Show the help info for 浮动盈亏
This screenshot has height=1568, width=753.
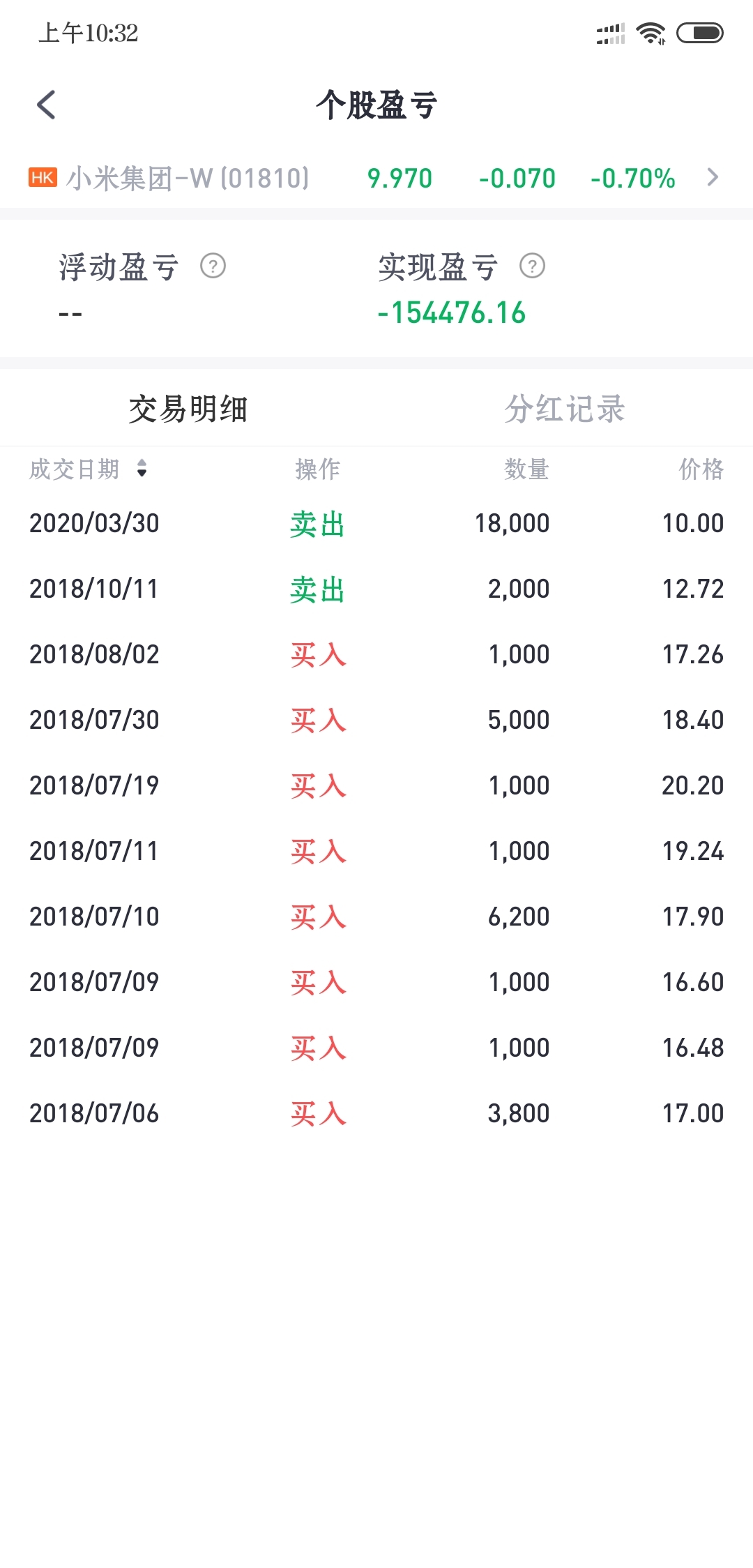pos(213,266)
